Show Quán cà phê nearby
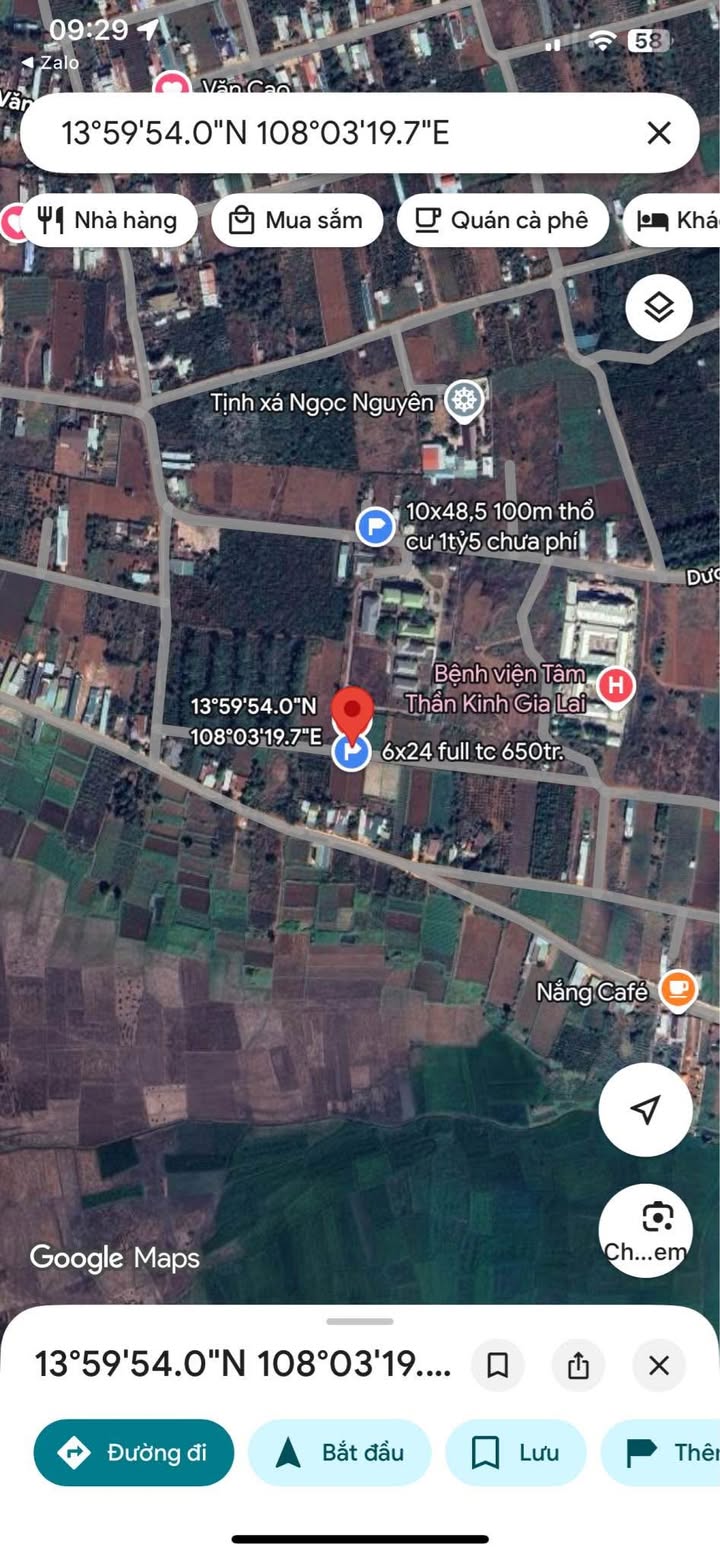The image size is (720, 1557). coord(502,220)
